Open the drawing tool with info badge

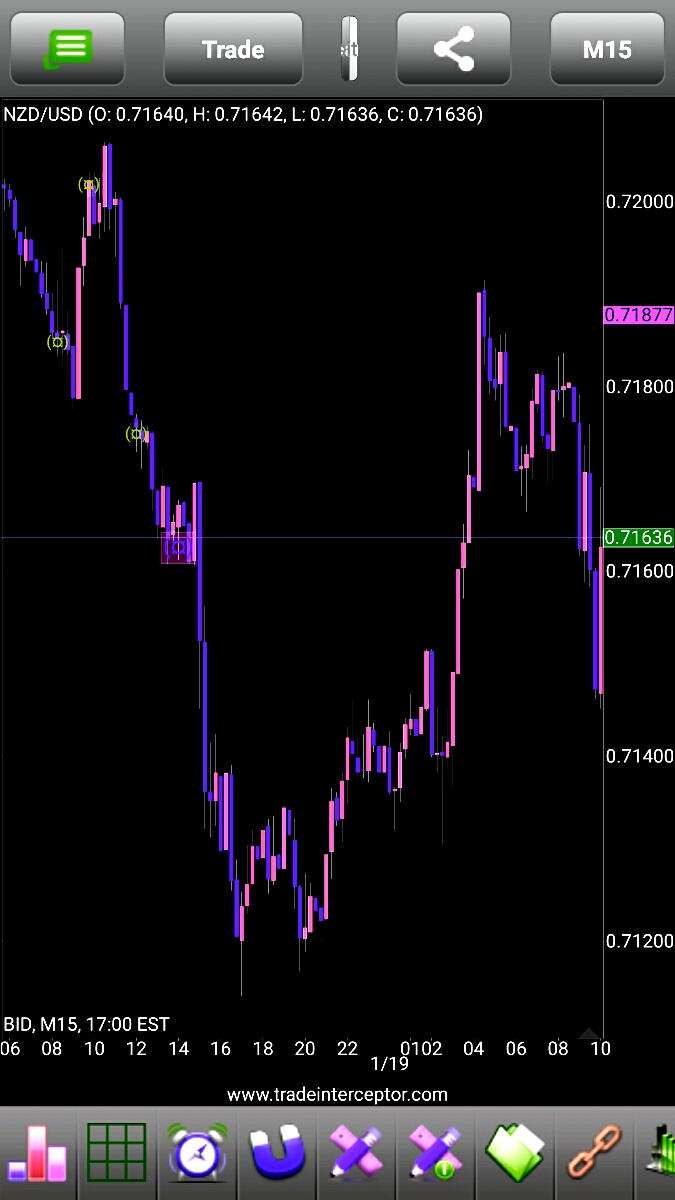pyautogui.click(x=437, y=1153)
